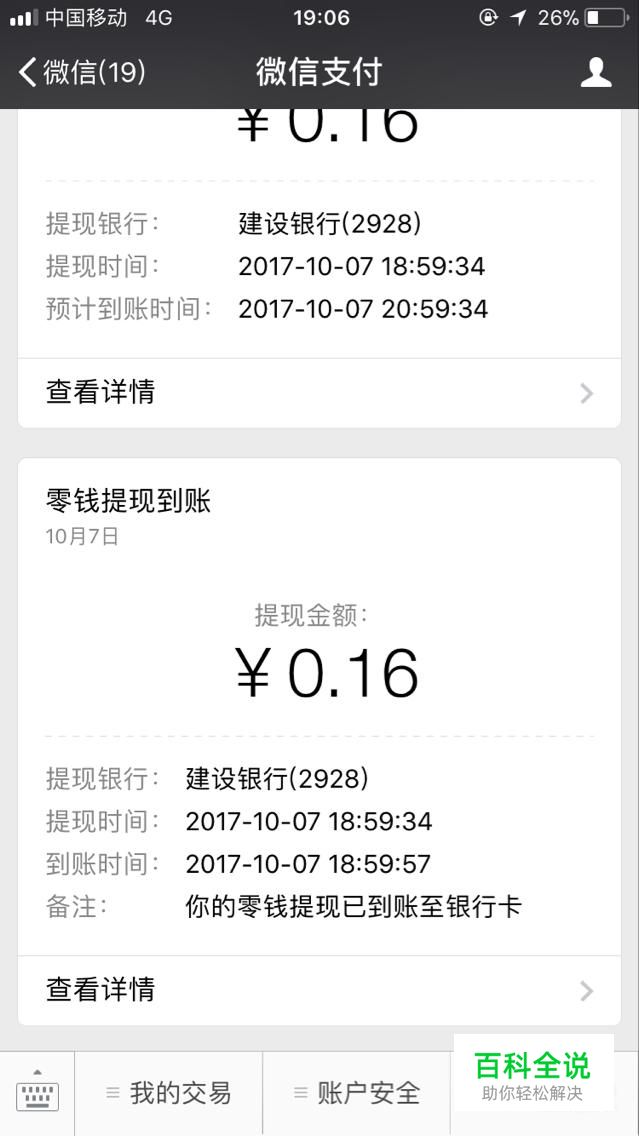Go back to 微信 chat list

(82, 72)
